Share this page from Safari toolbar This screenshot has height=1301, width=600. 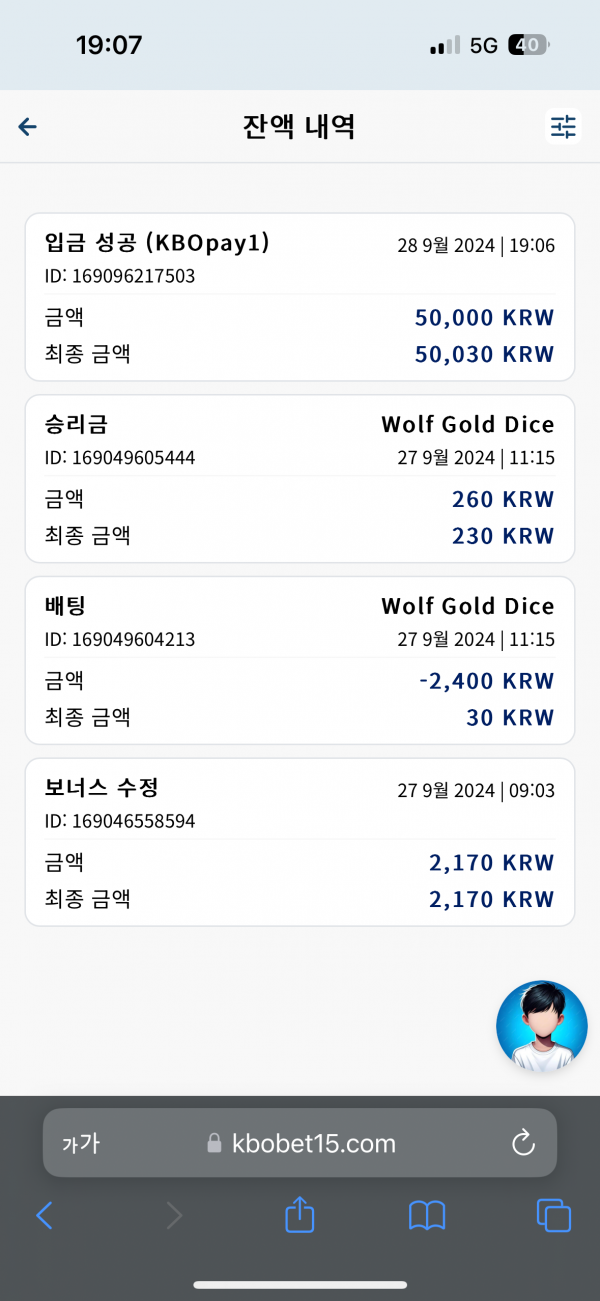point(300,1215)
